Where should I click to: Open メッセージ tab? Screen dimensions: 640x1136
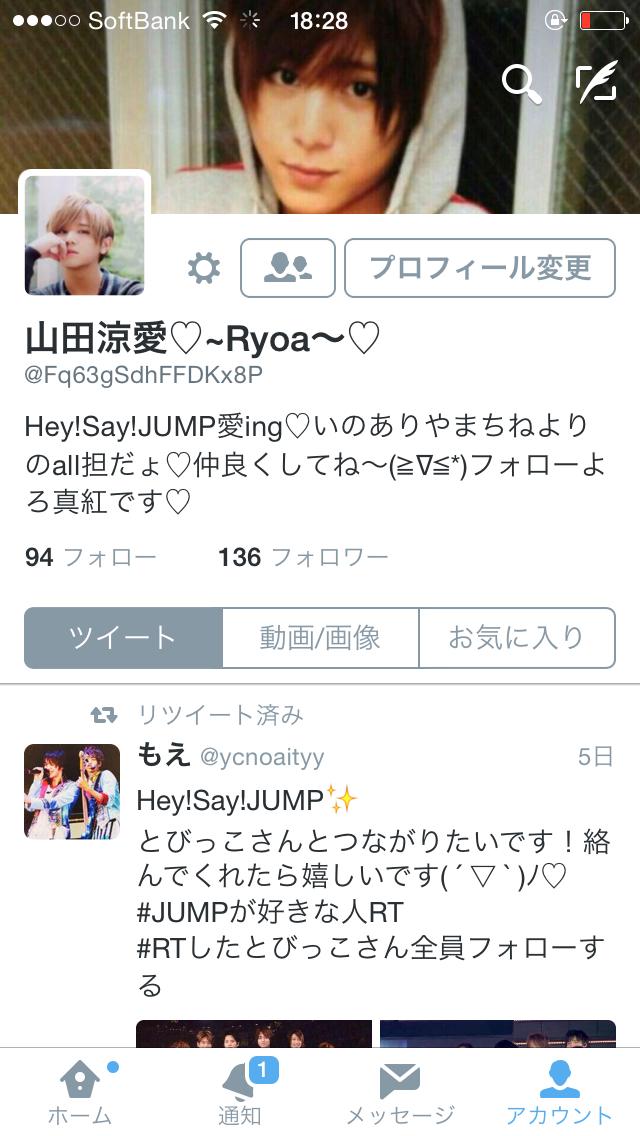pyautogui.click(x=400, y=1092)
